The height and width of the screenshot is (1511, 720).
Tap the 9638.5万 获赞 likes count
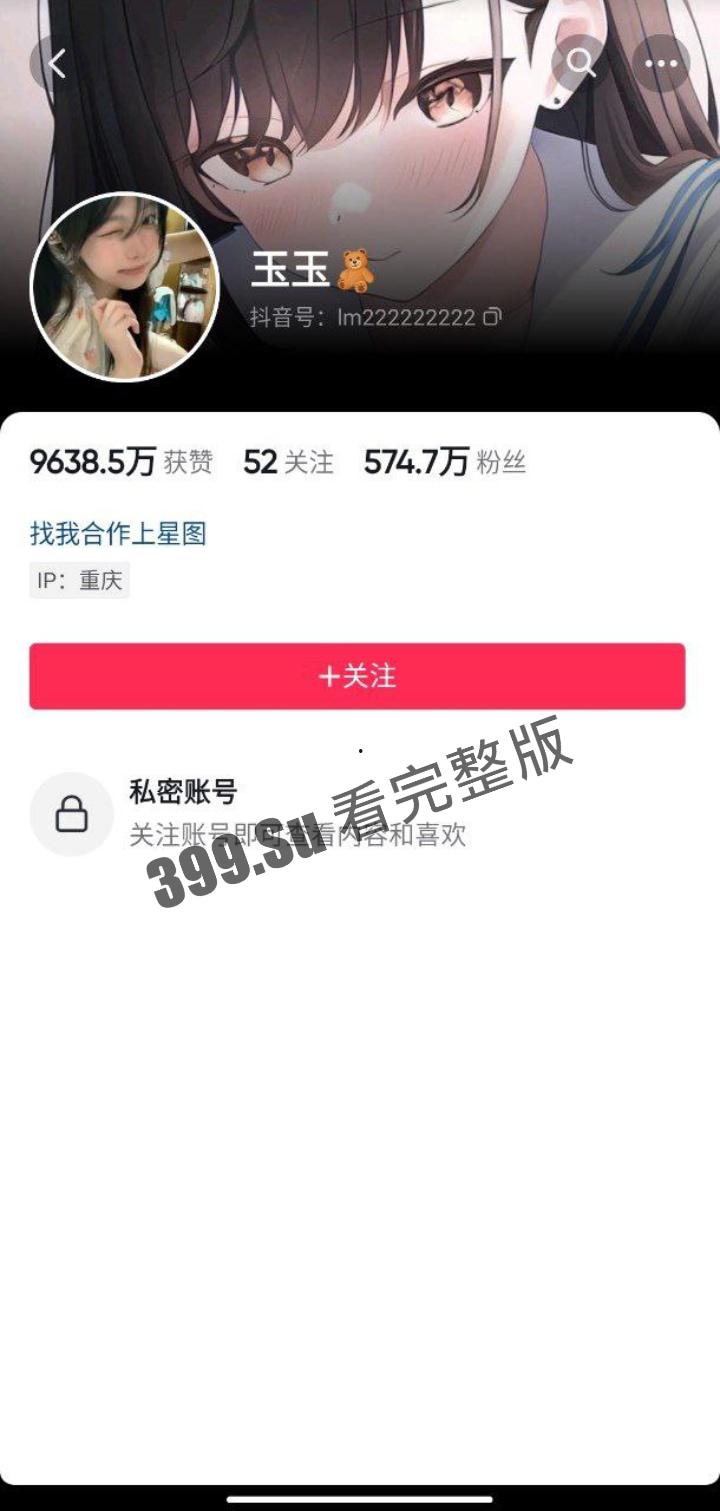121,462
